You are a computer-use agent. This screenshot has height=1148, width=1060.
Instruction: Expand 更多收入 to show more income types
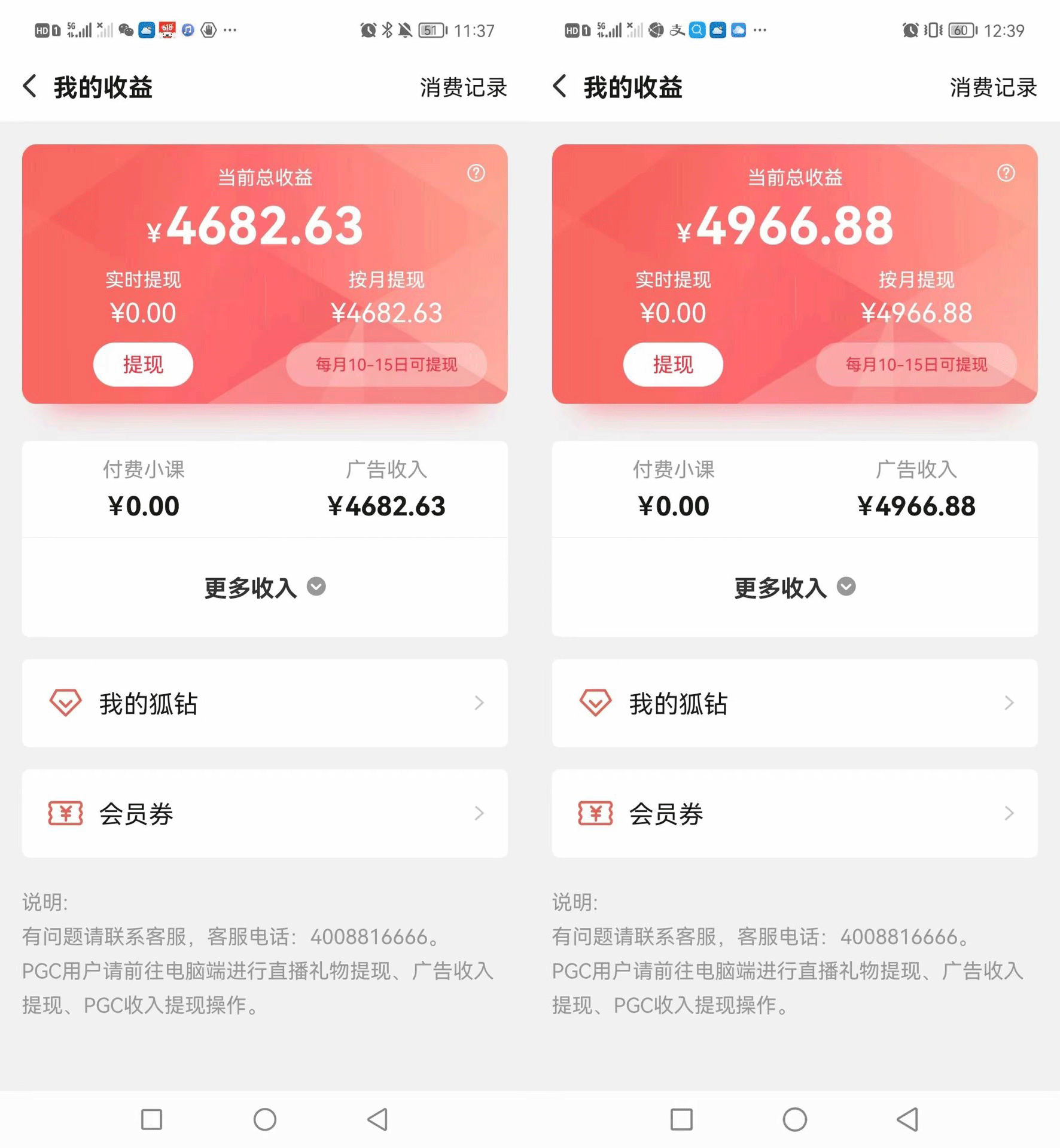pyautogui.click(x=264, y=588)
